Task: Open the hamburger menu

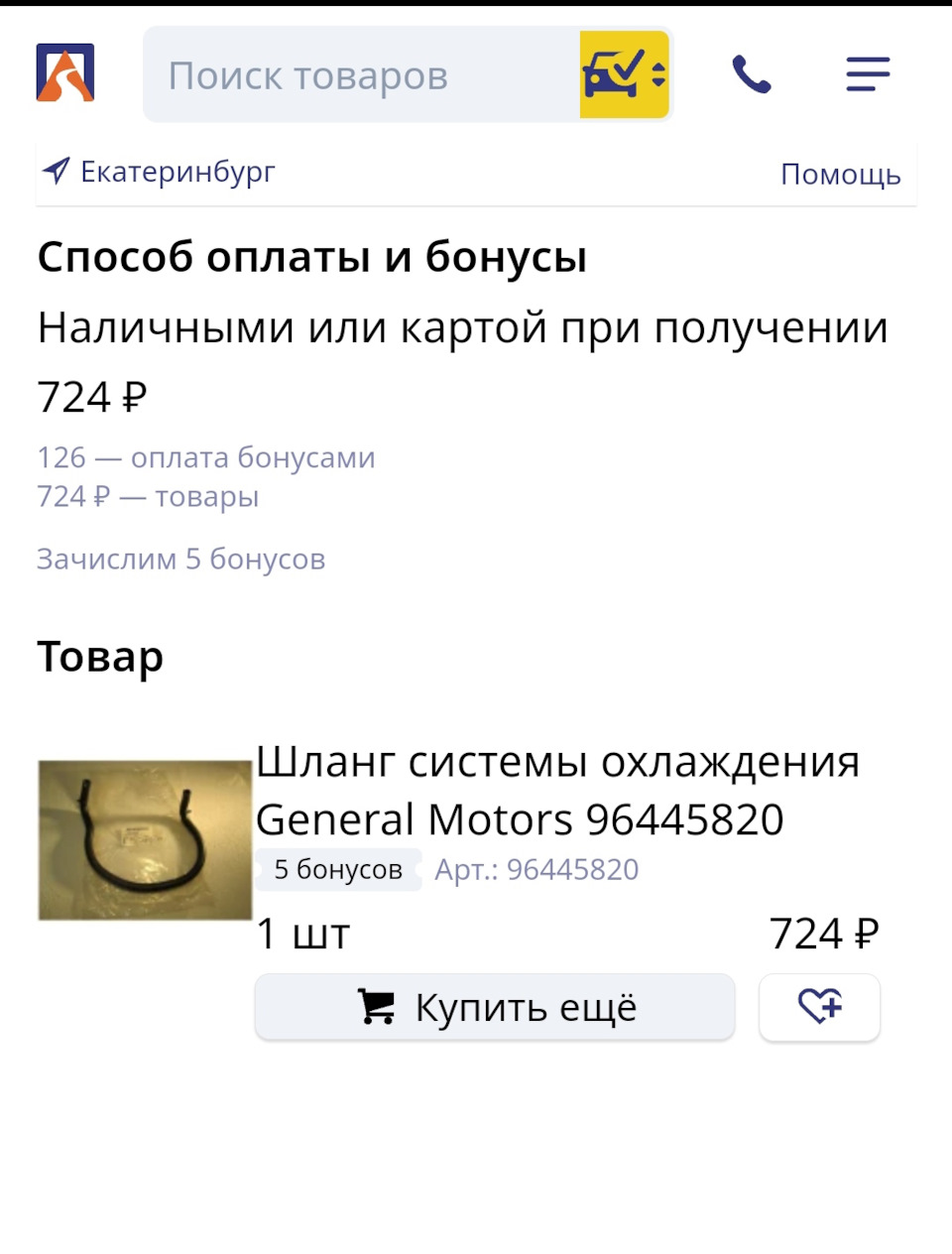Action: [868, 73]
